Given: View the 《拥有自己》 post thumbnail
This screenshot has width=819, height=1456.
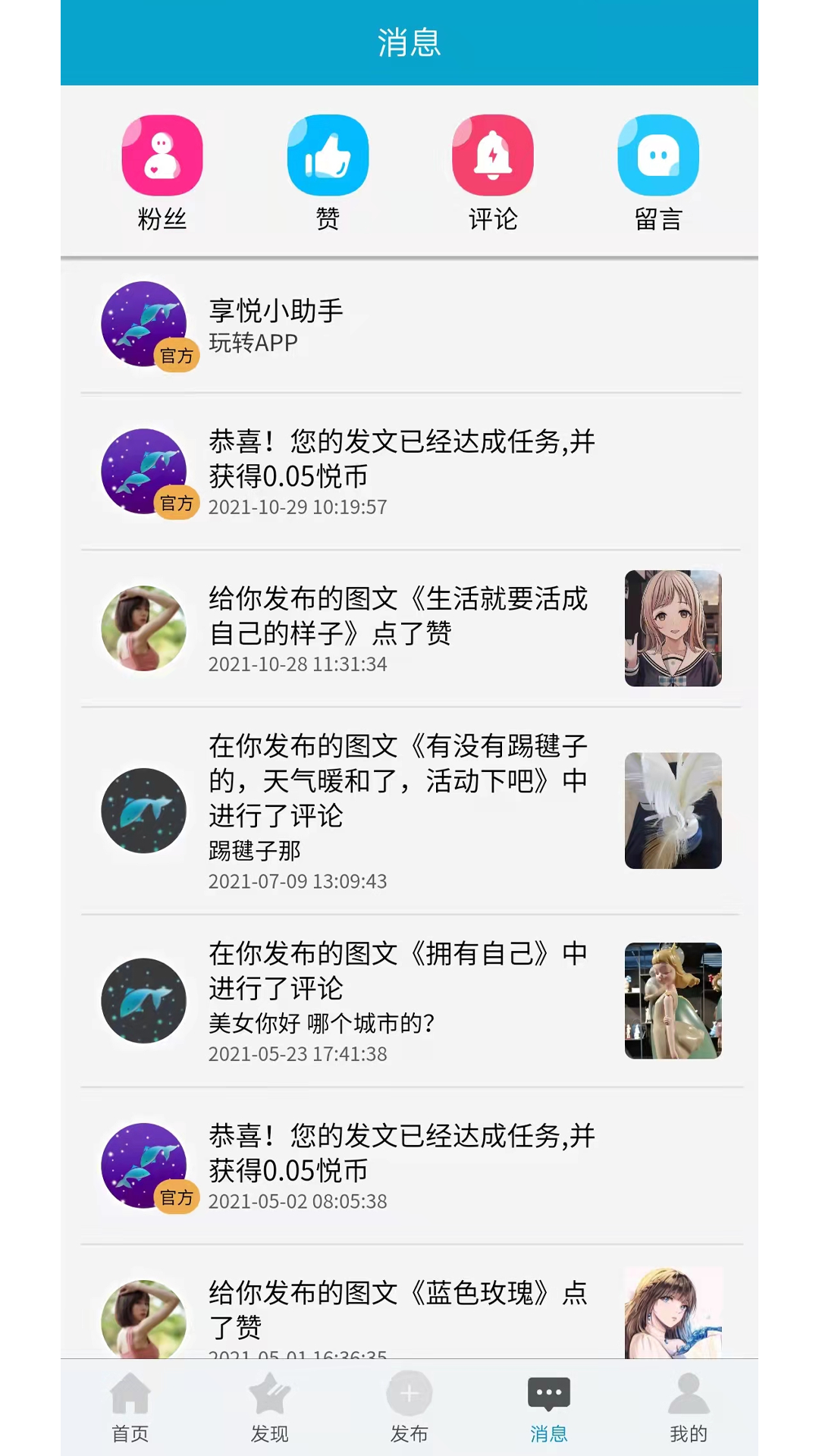Looking at the screenshot, I should [x=673, y=1001].
